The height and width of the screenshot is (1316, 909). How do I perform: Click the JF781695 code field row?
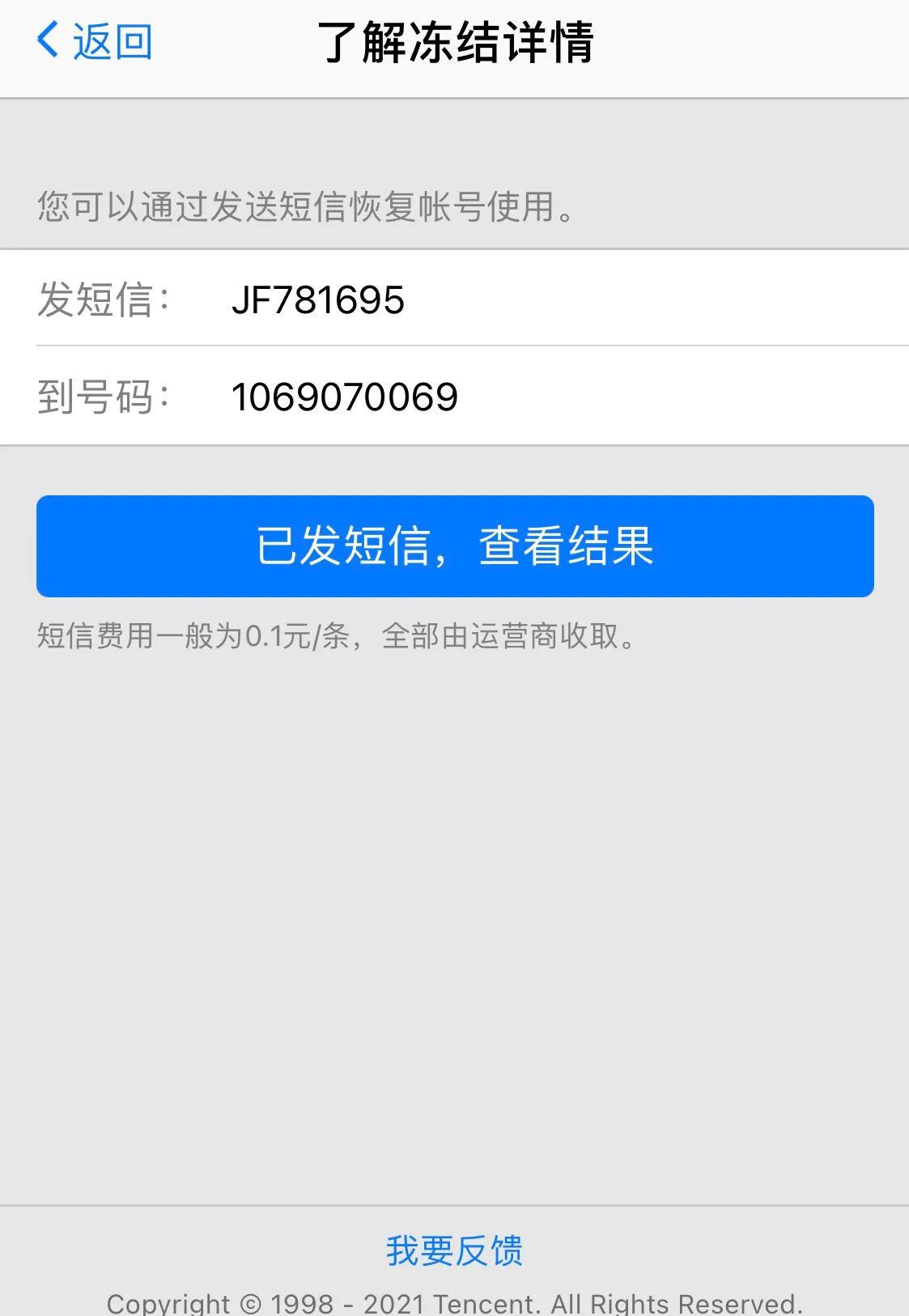(x=454, y=301)
